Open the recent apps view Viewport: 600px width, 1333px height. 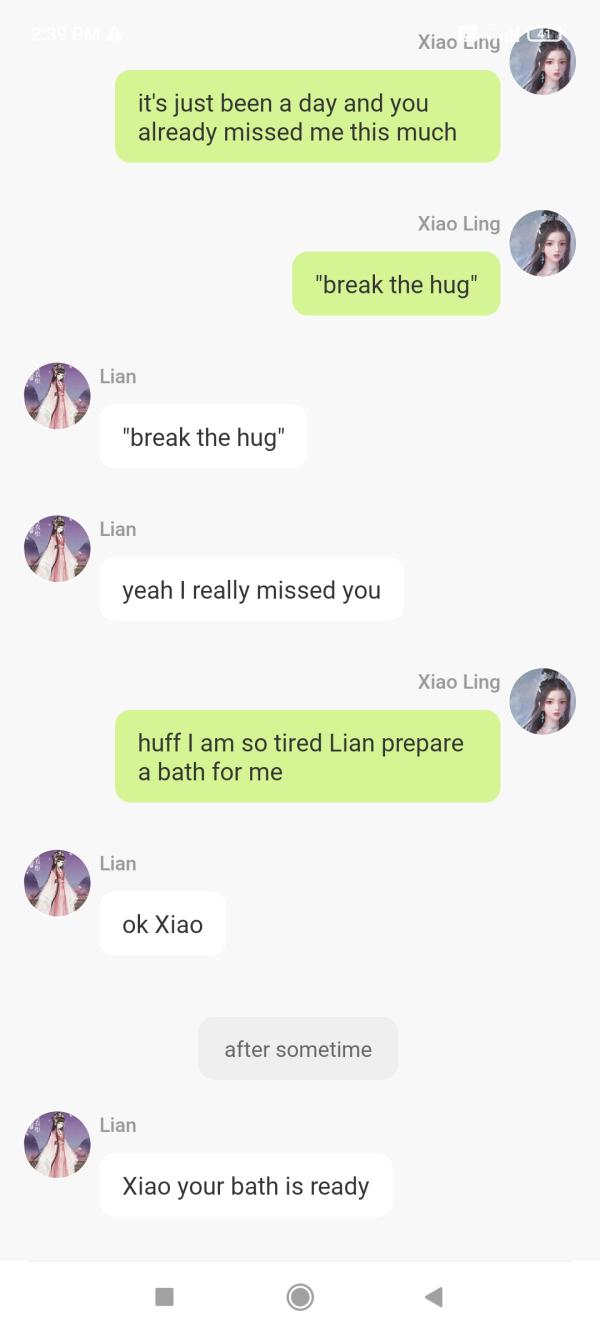pos(165,1297)
